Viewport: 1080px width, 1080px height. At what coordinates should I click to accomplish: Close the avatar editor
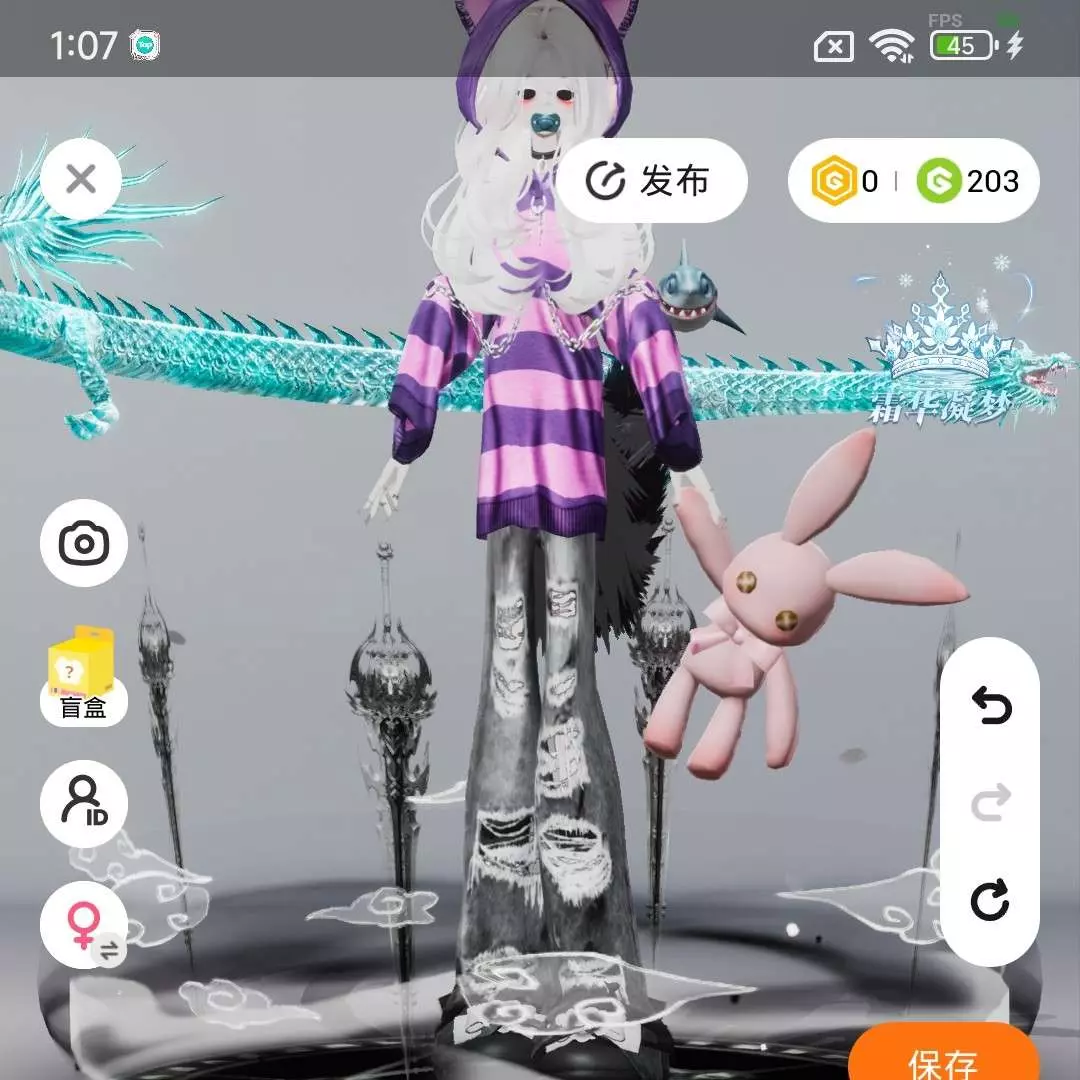(81, 180)
